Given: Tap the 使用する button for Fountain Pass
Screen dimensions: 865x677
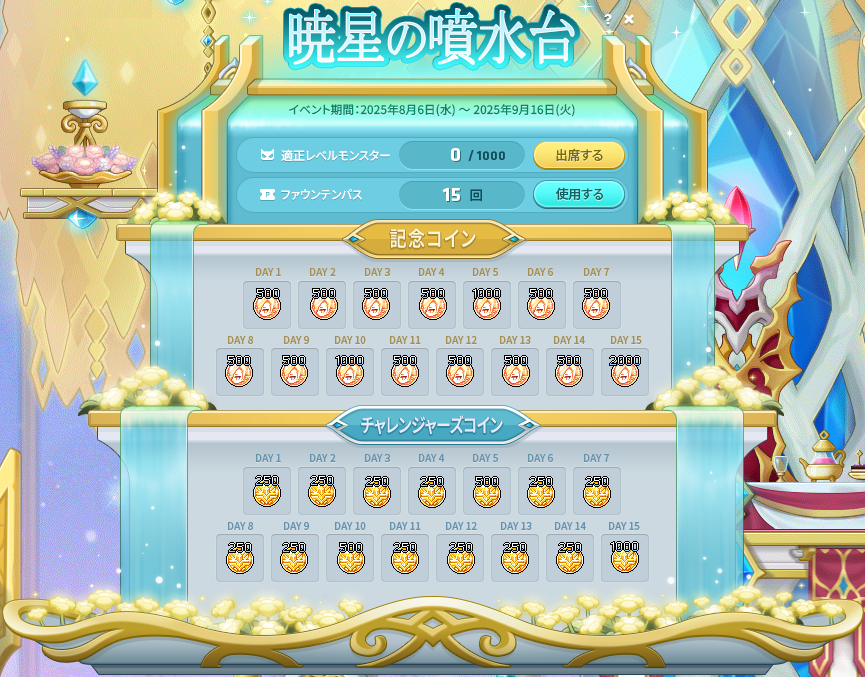Looking at the screenshot, I should tap(579, 194).
